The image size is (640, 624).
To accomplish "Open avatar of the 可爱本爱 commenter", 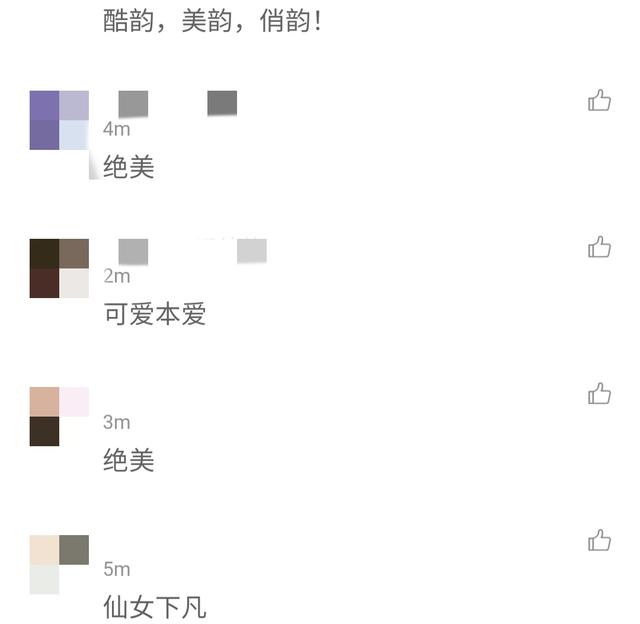I will 59,268.
